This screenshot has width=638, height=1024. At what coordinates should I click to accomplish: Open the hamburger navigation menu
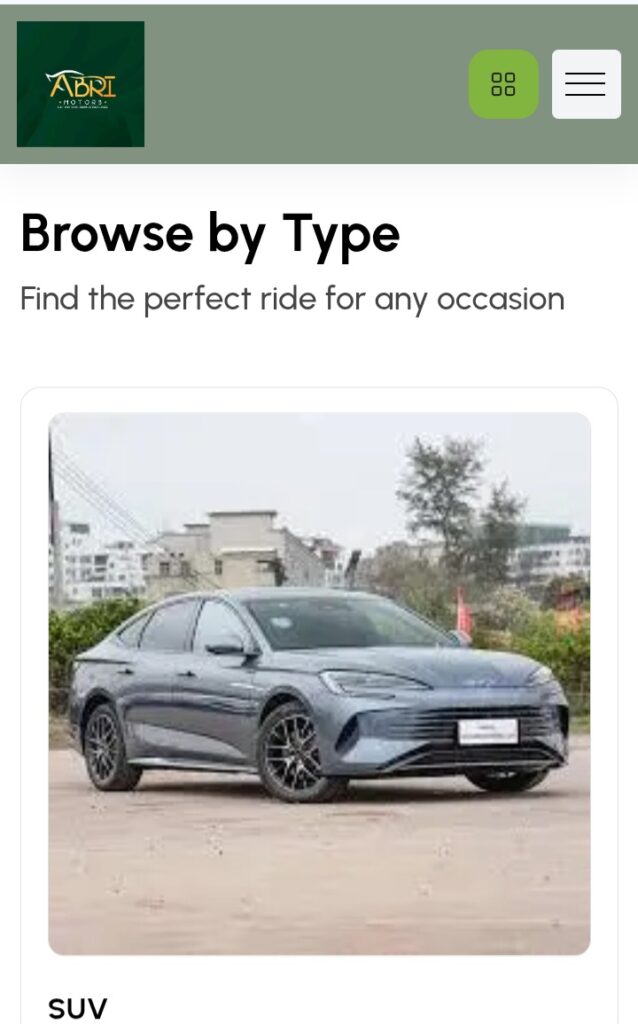coord(586,84)
